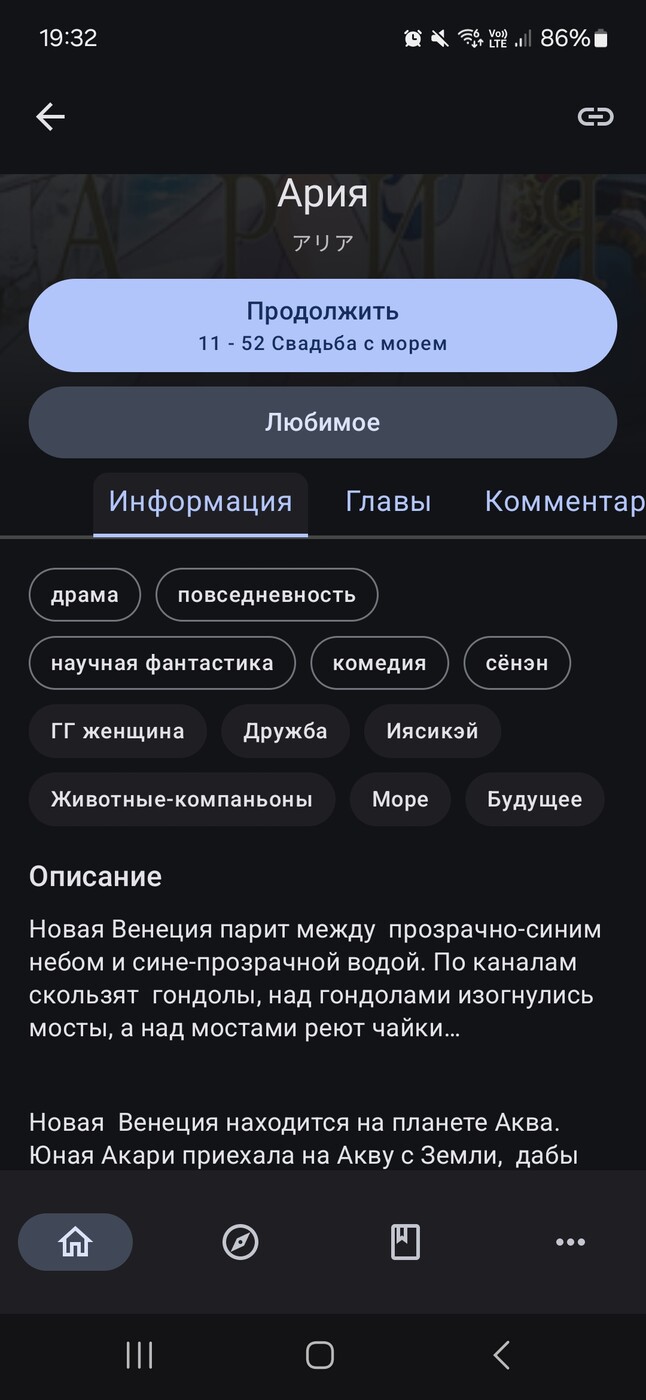Open the Комментарии tab
The width and height of the screenshot is (646, 1400).
[564, 502]
